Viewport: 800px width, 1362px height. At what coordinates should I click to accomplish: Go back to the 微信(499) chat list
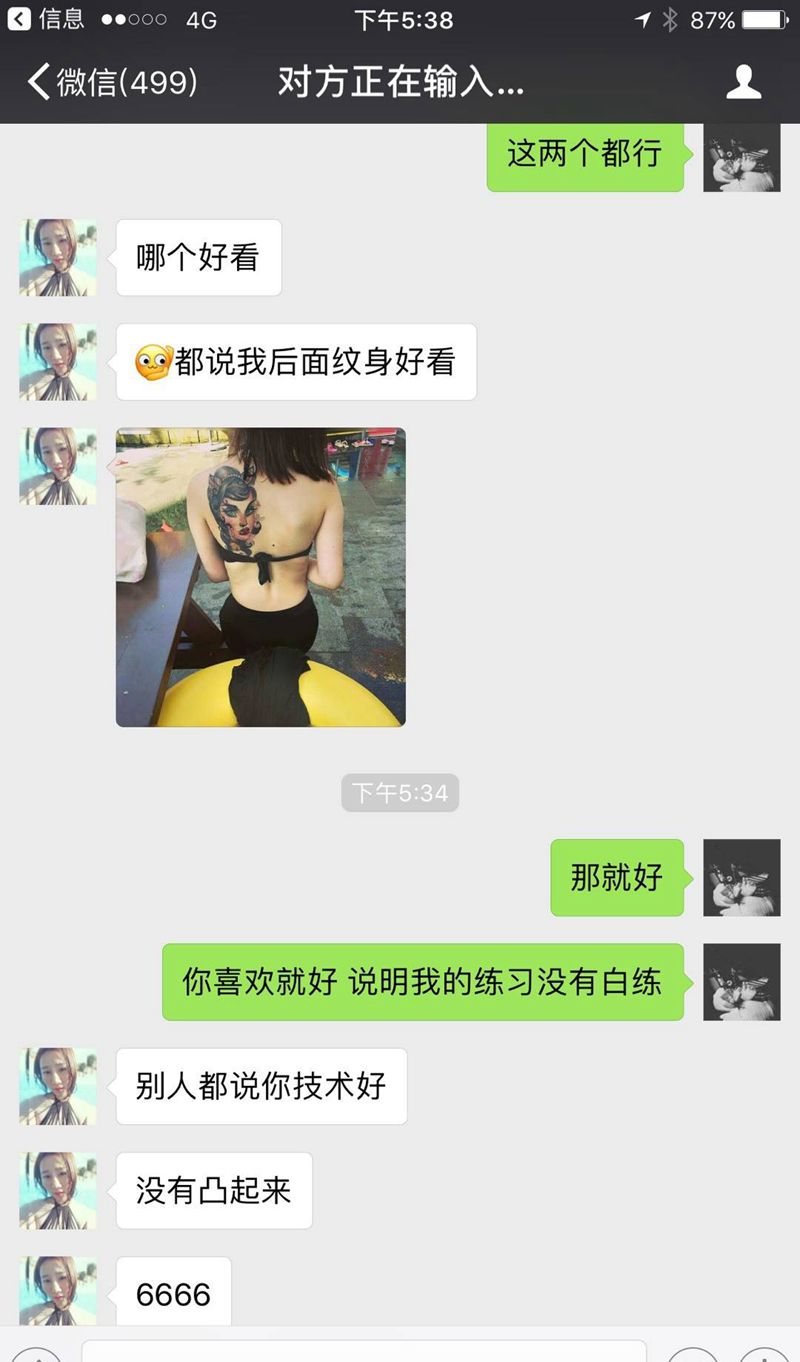110,82
